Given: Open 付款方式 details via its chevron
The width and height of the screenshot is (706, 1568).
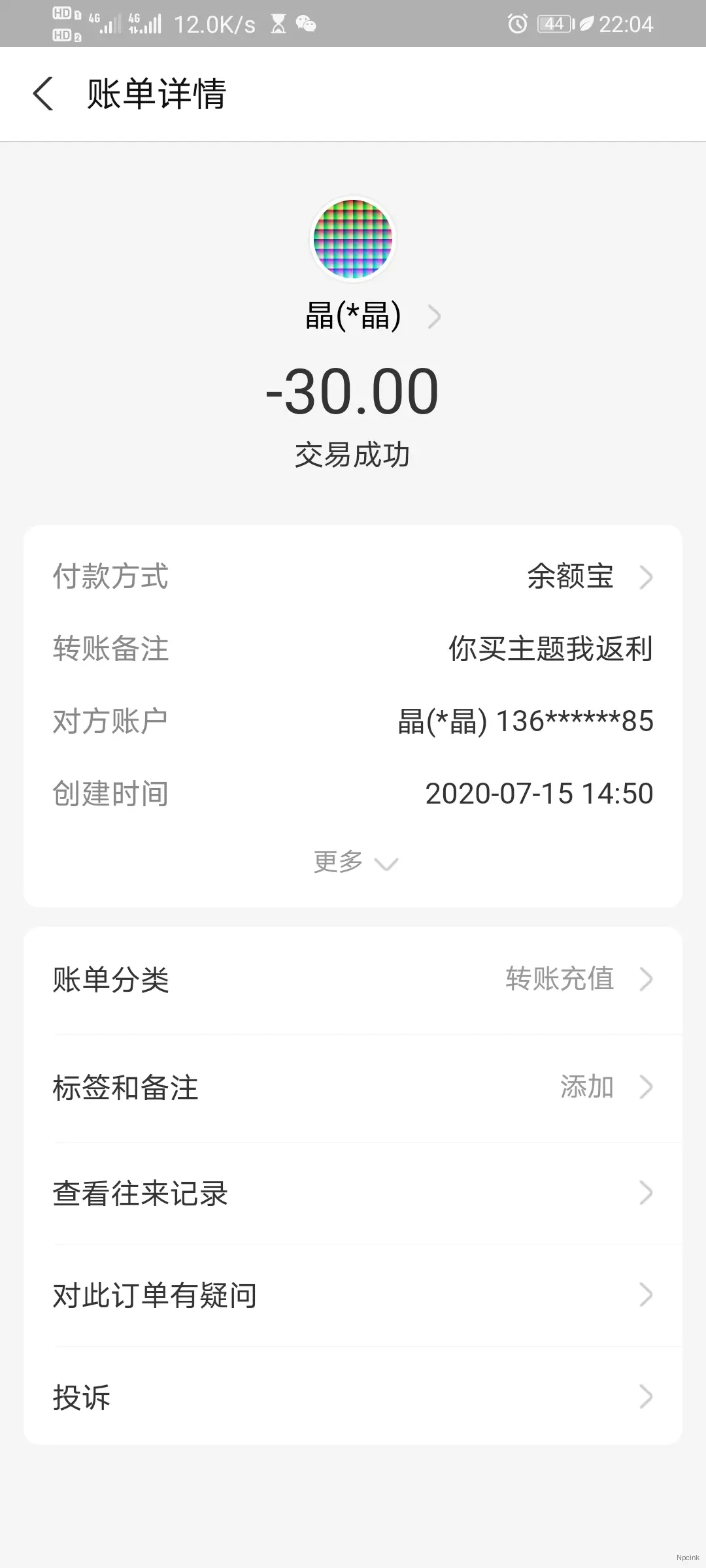Looking at the screenshot, I should point(646,577).
